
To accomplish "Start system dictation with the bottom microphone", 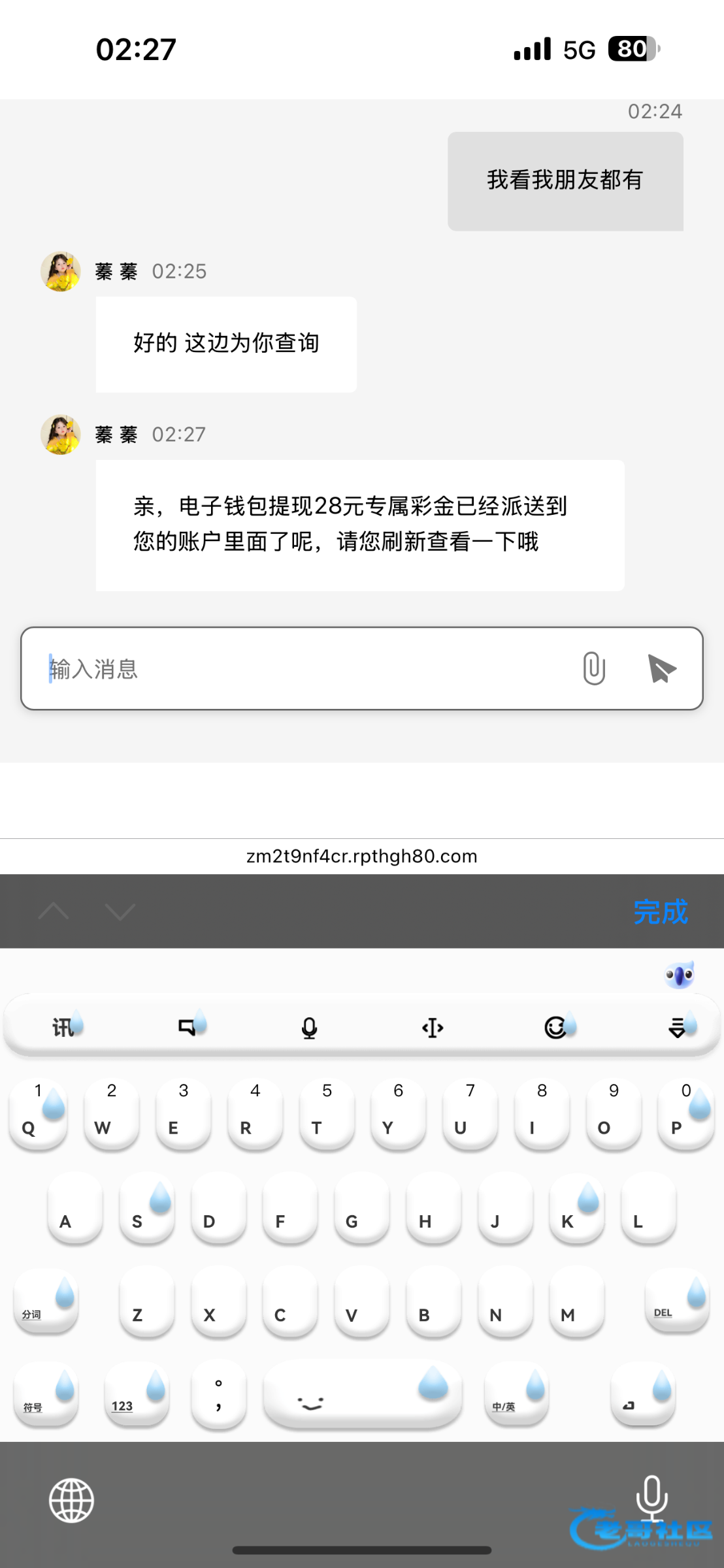I will tap(651, 1496).
